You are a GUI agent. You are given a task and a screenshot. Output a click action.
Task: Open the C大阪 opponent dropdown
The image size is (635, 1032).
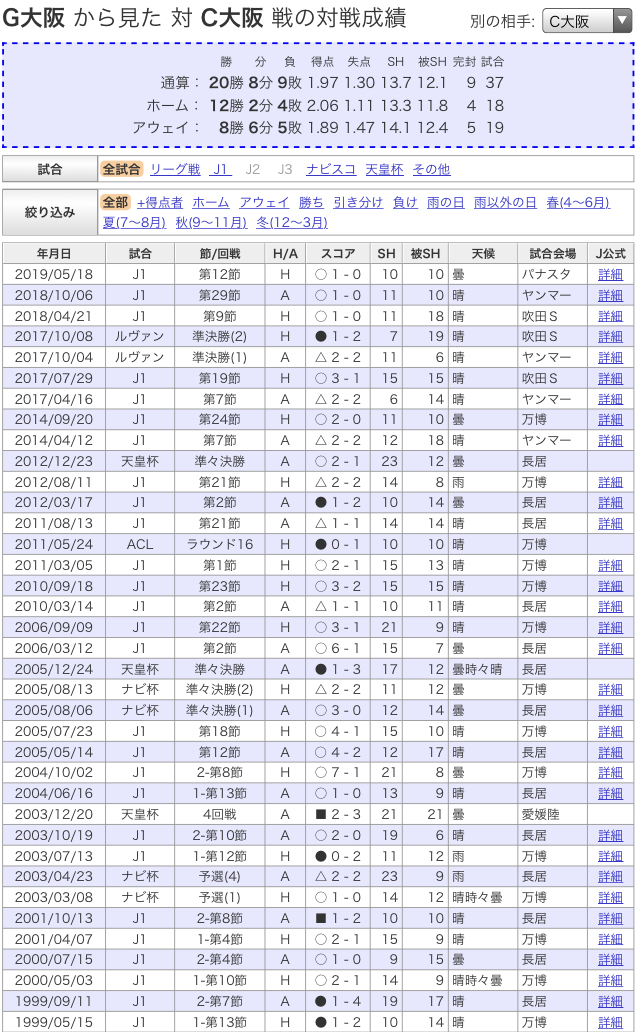click(x=587, y=21)
